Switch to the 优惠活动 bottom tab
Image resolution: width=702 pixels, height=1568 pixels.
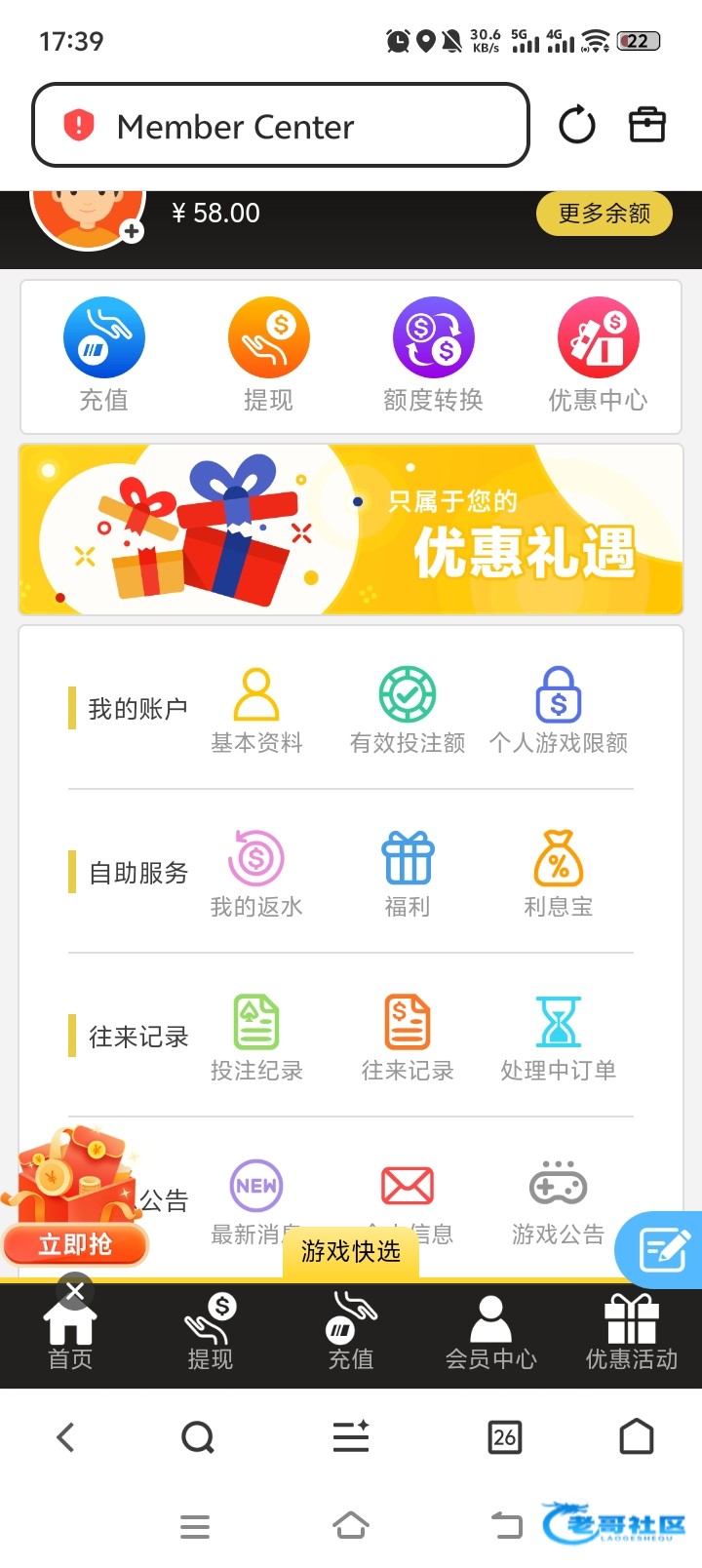tap(631, 1332)
